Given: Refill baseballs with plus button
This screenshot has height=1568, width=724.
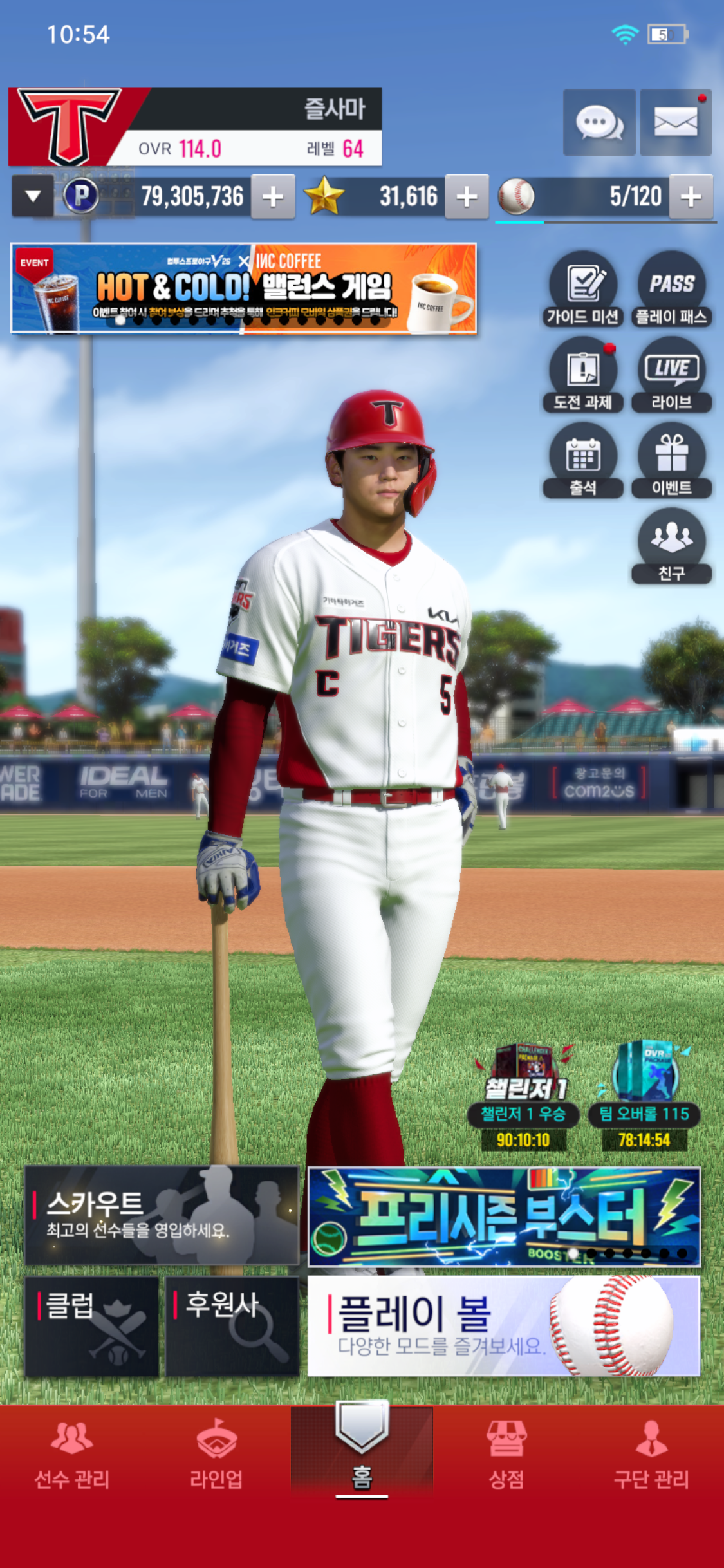Looking at the screenshot, I should pos(691,196).
